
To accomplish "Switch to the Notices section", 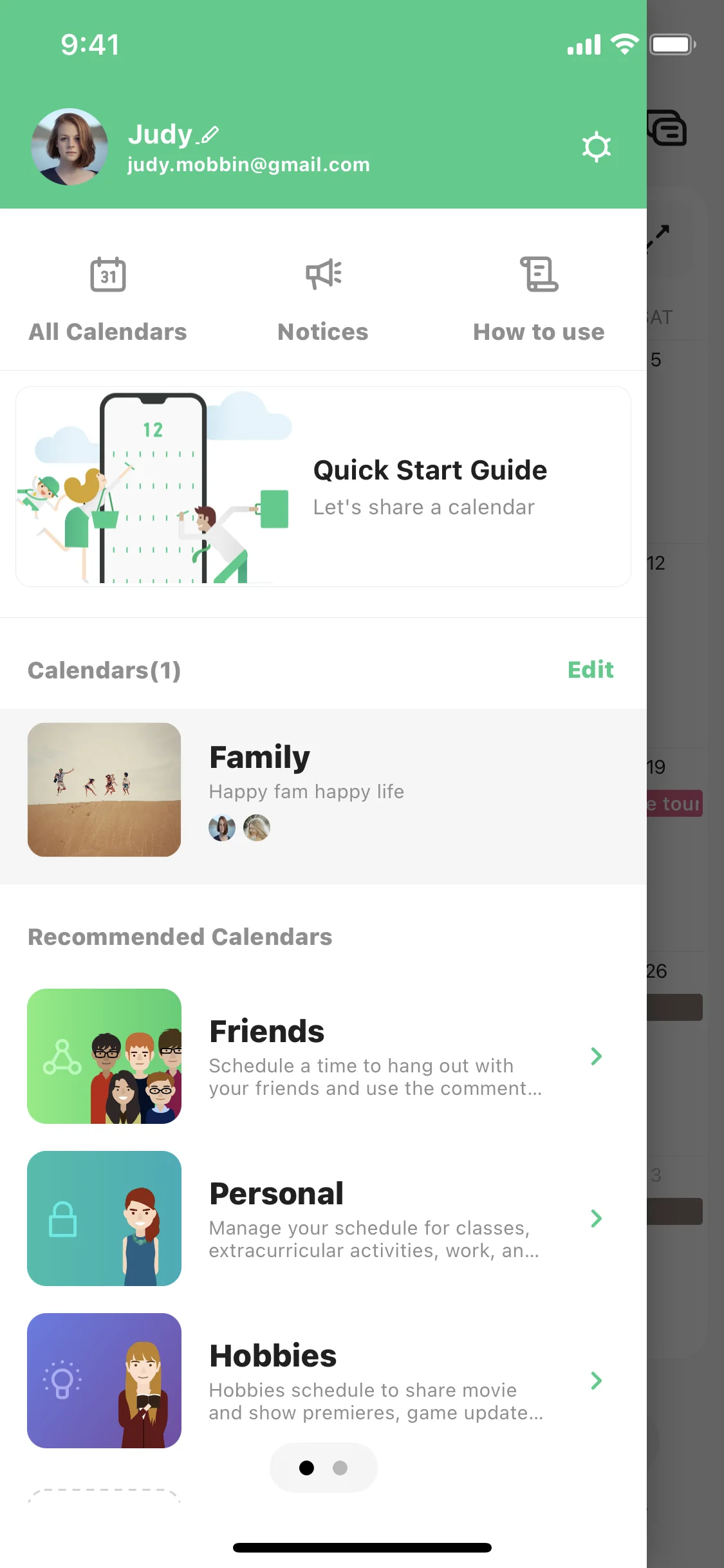I will (322, 331).
